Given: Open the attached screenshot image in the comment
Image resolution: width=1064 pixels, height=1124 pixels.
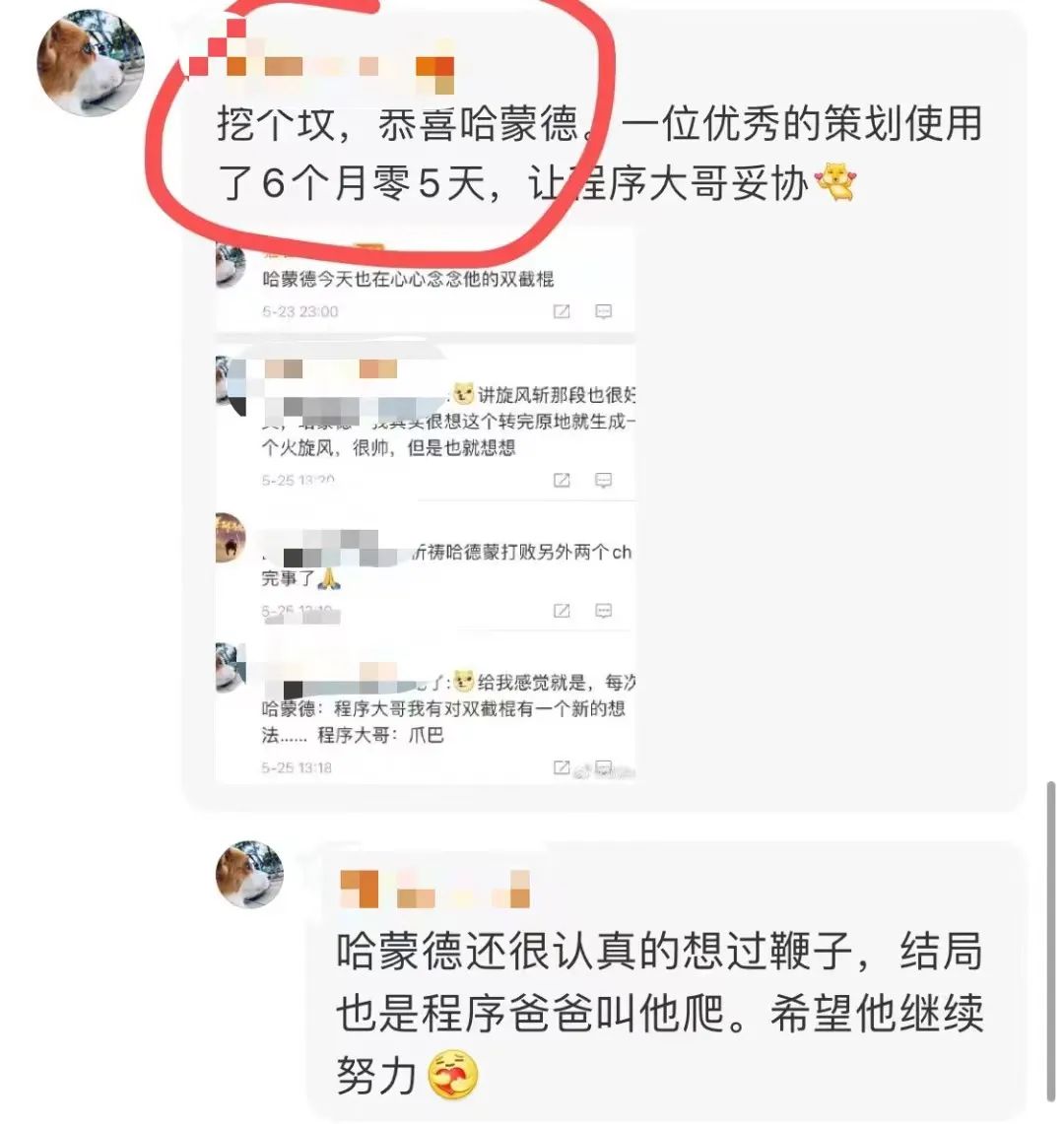Looking at the screenshot, I should (x=425, y=504).
